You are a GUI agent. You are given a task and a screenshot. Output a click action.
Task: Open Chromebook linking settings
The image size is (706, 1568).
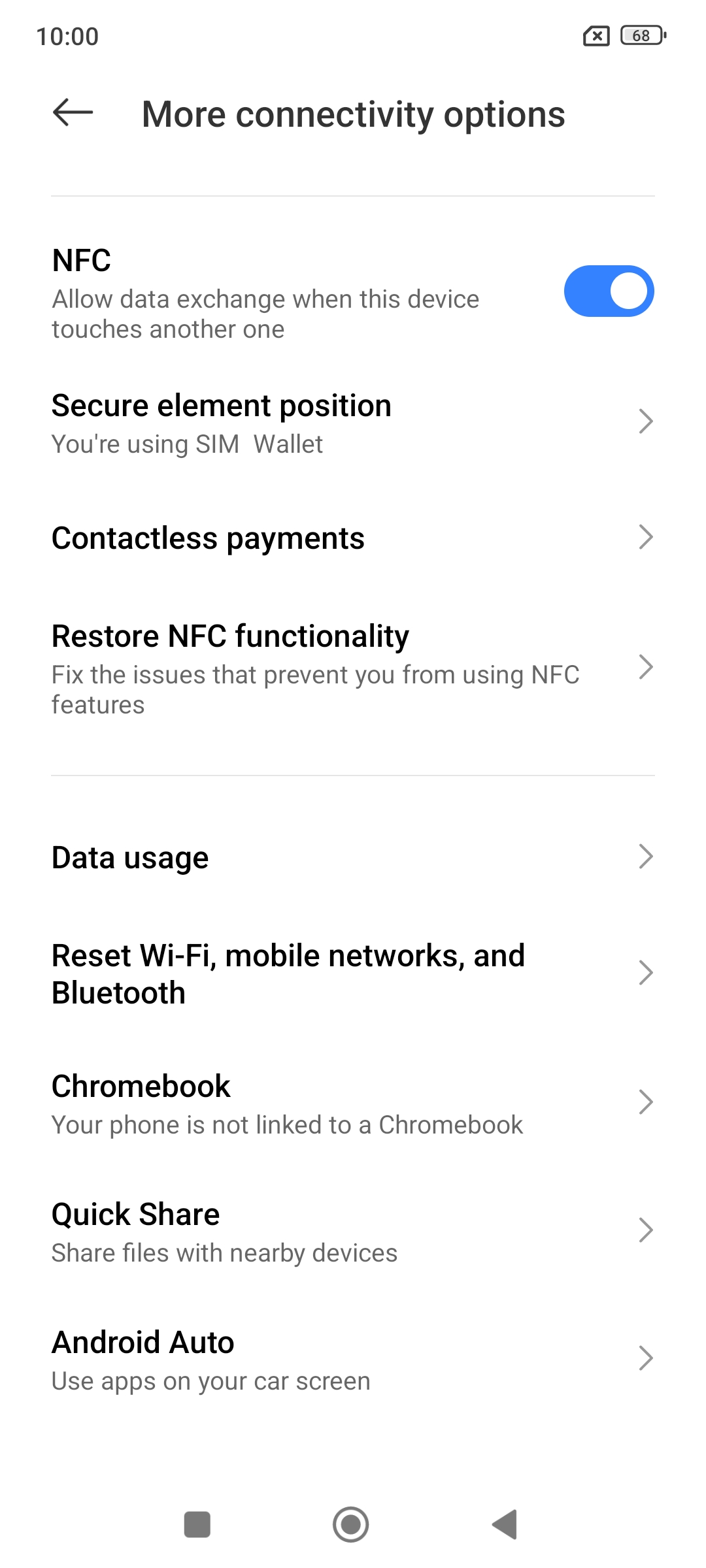(353, 1103)
